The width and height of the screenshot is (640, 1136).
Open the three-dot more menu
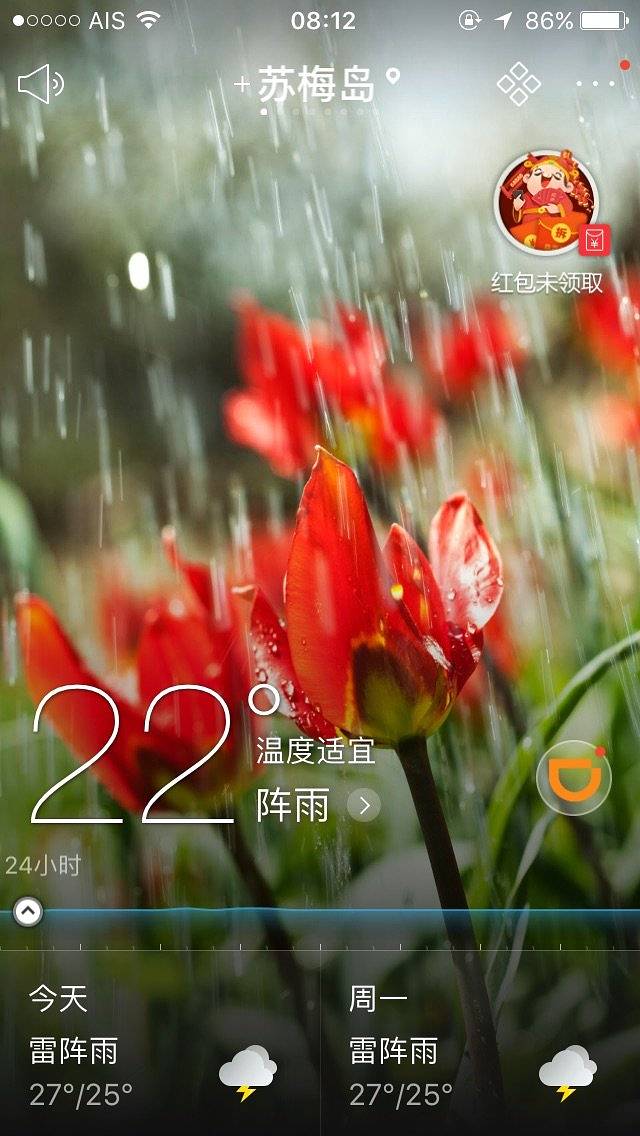[x=596, y=84]
